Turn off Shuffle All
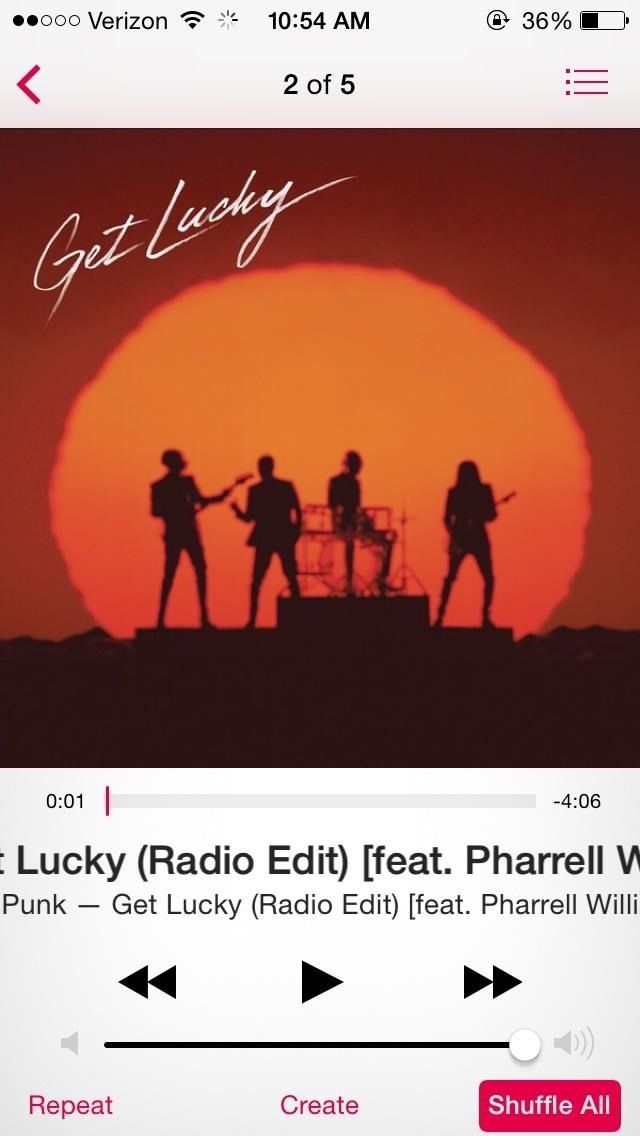 click(549, 1105)
